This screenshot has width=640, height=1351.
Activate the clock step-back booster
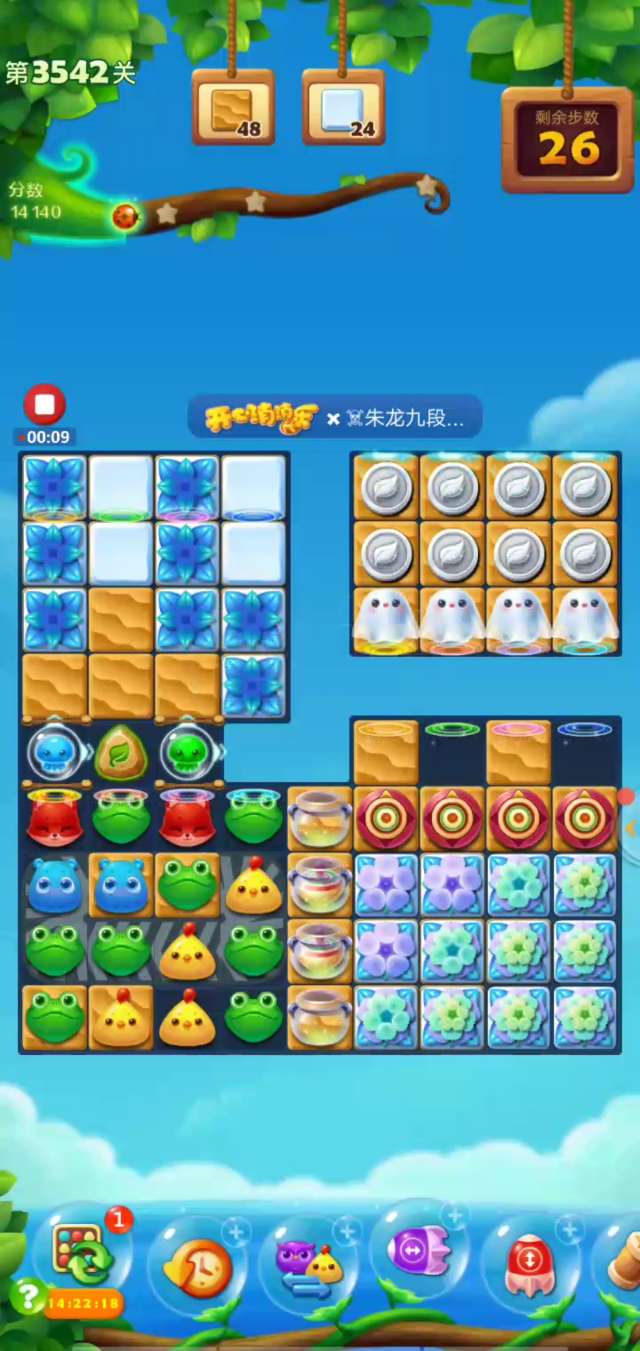[197, 1264]
